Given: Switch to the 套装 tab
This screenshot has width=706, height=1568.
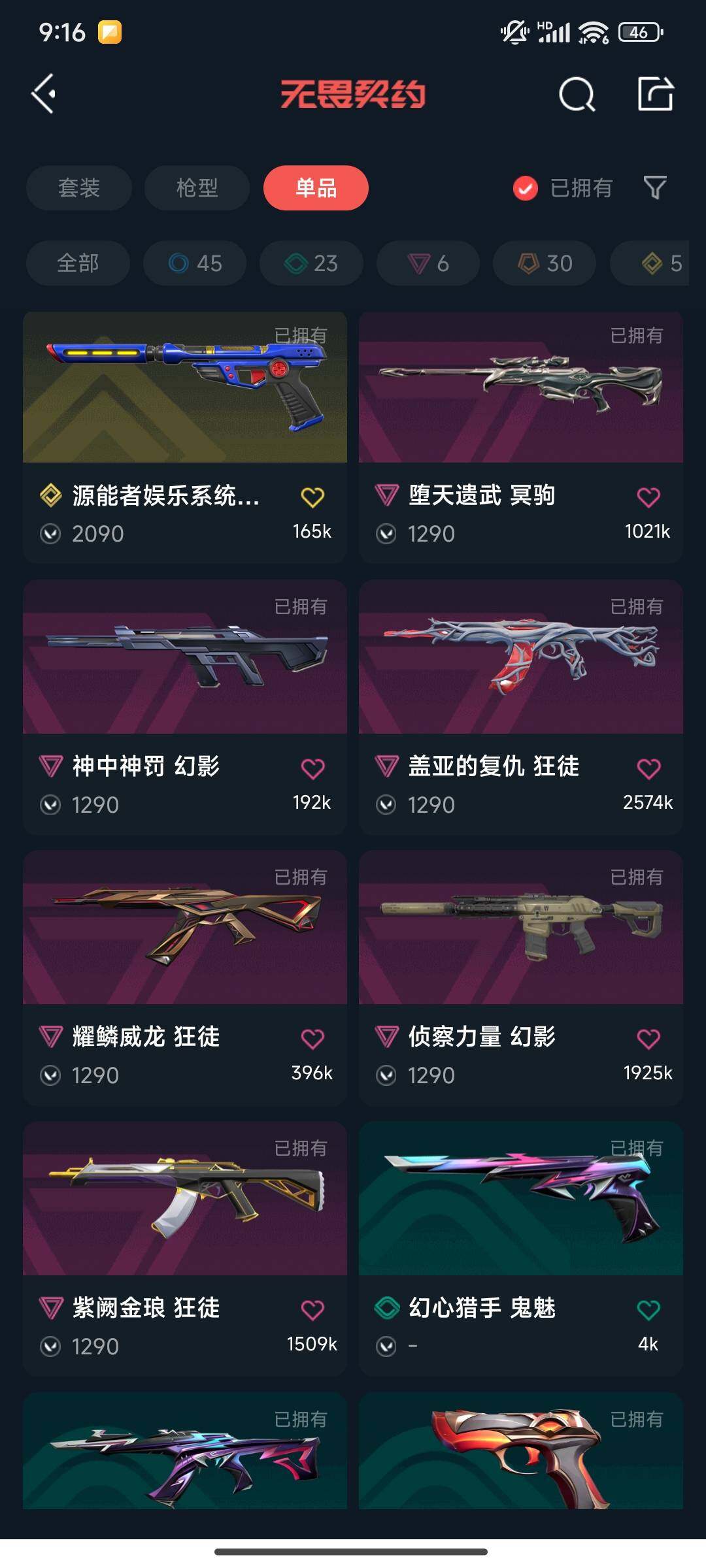Looking at the screenshot, I should [79, 188].
